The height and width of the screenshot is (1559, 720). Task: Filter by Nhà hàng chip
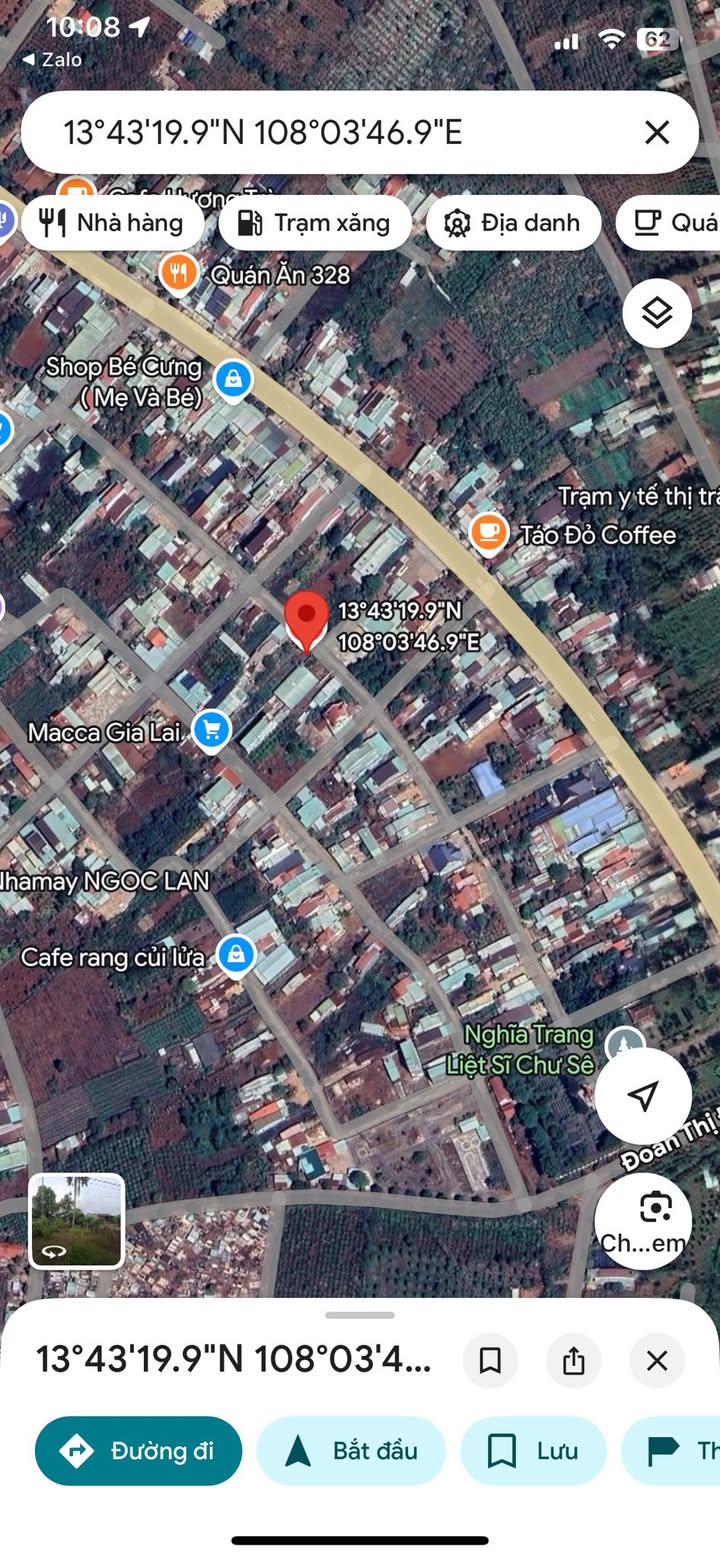point(113,222)
